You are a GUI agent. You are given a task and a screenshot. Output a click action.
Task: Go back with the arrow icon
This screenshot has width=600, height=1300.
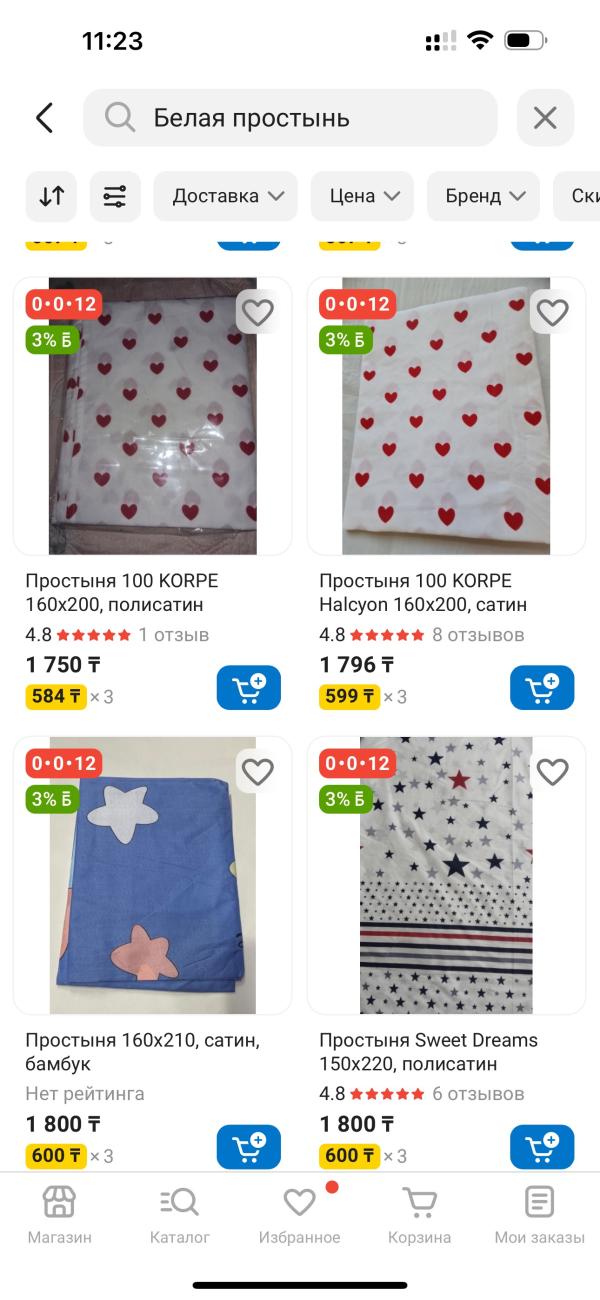point(45,118)
